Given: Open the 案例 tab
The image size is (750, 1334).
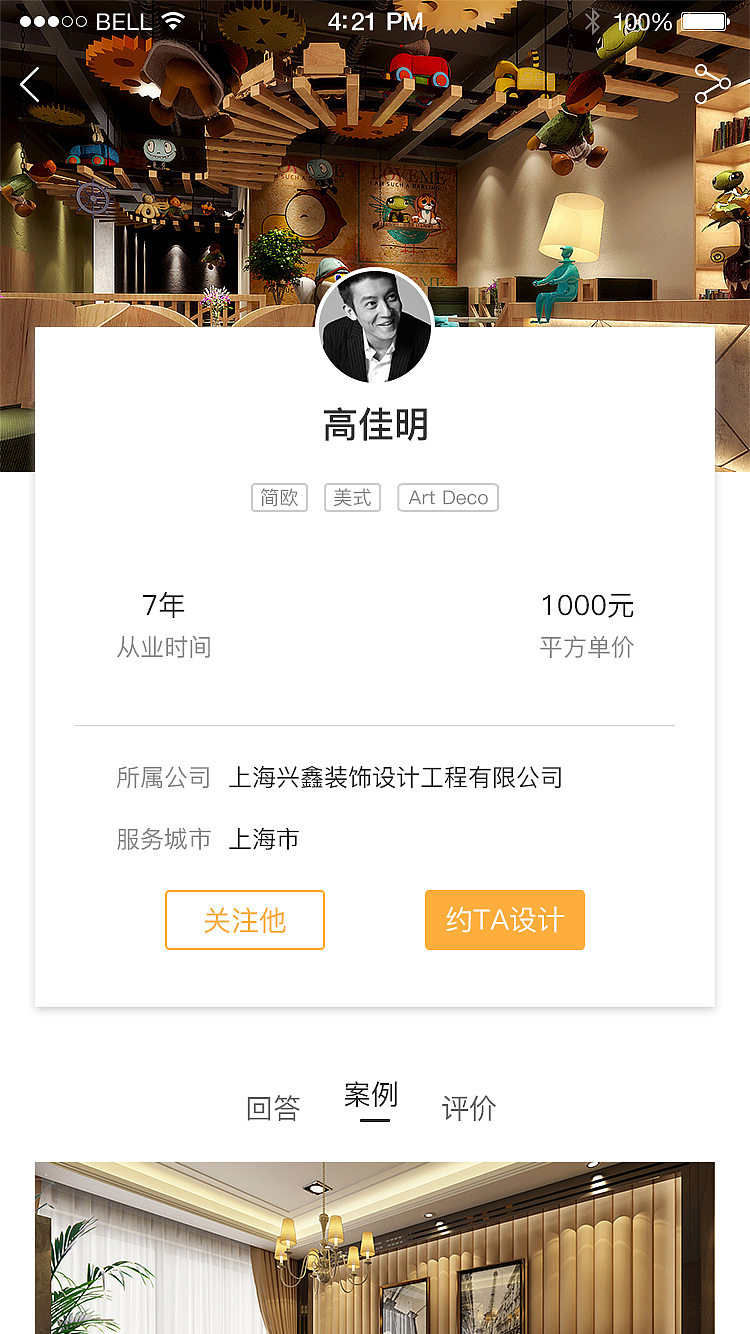Looking at the screenshot, I should 372,1096.
